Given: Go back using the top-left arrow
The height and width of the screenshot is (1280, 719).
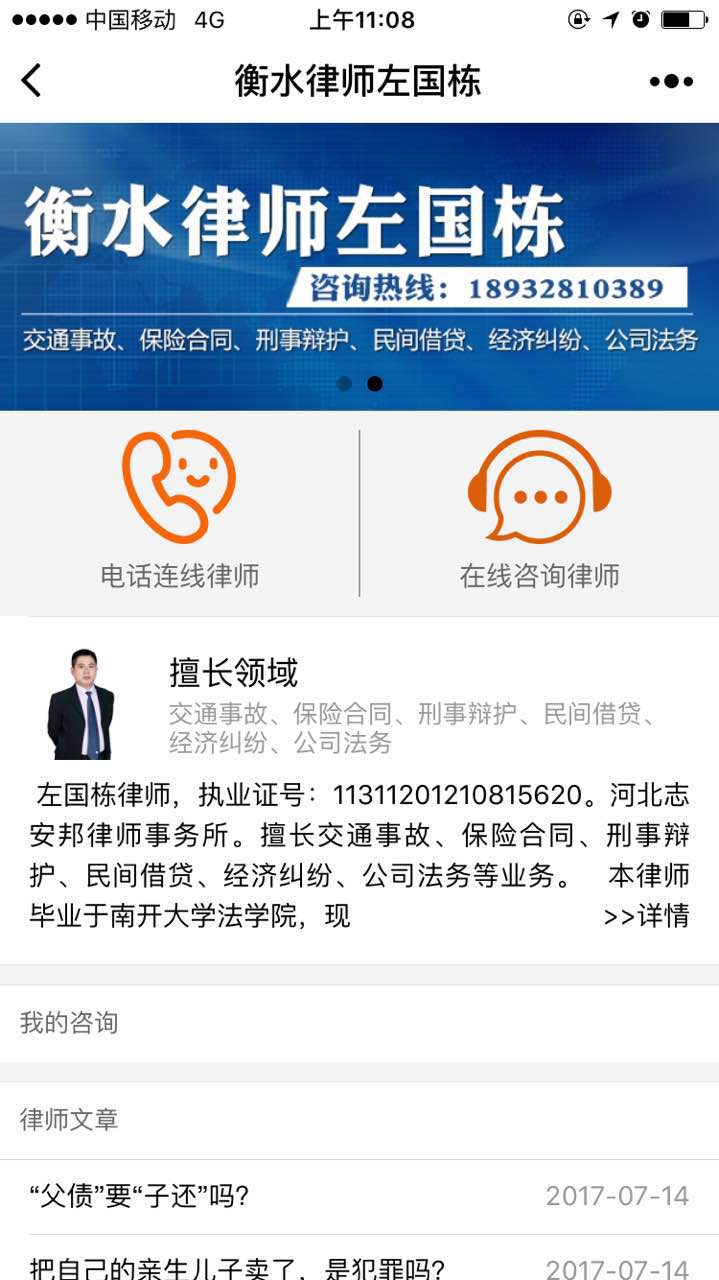Looking at the screenshot, I should pyautogui.click(x=32, y=81).
